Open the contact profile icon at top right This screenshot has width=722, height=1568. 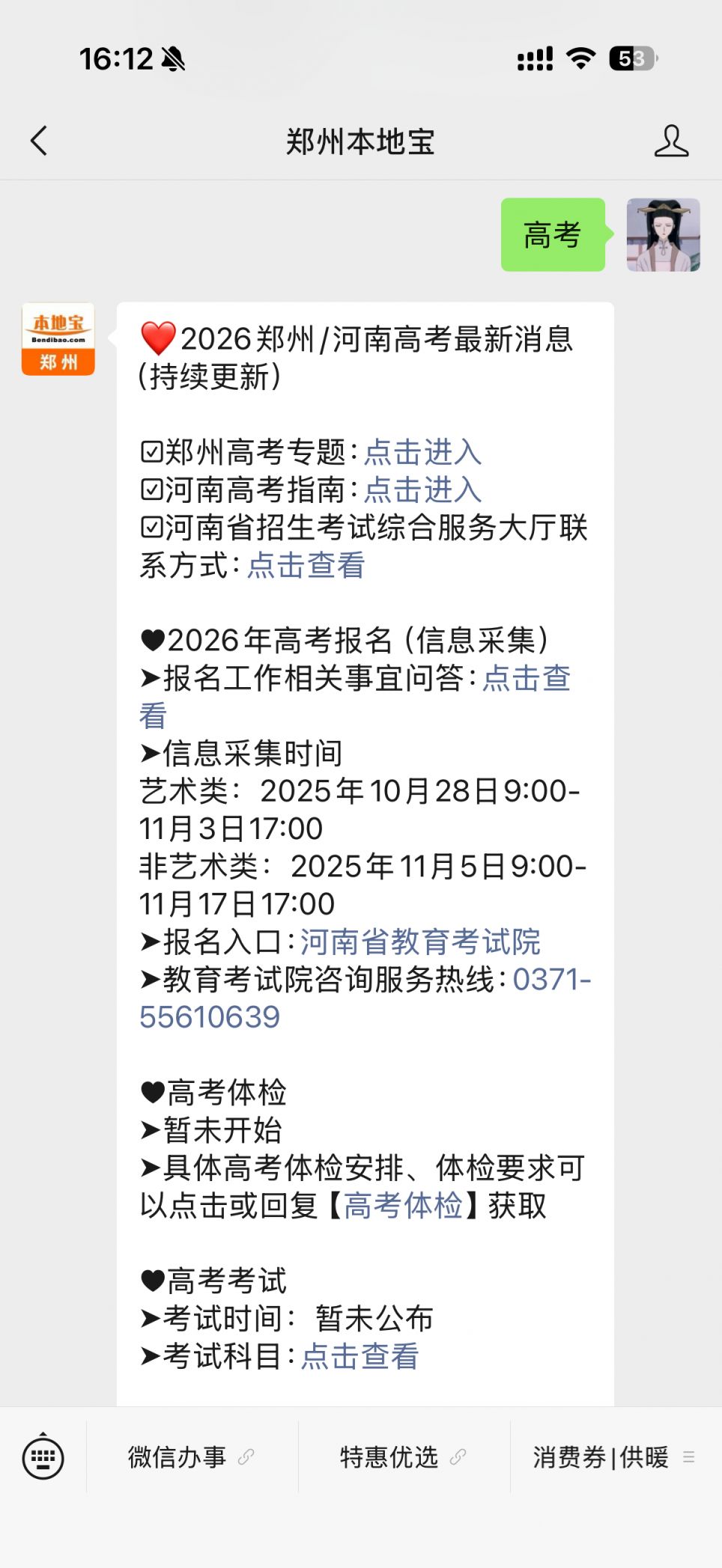pos(673,141)
